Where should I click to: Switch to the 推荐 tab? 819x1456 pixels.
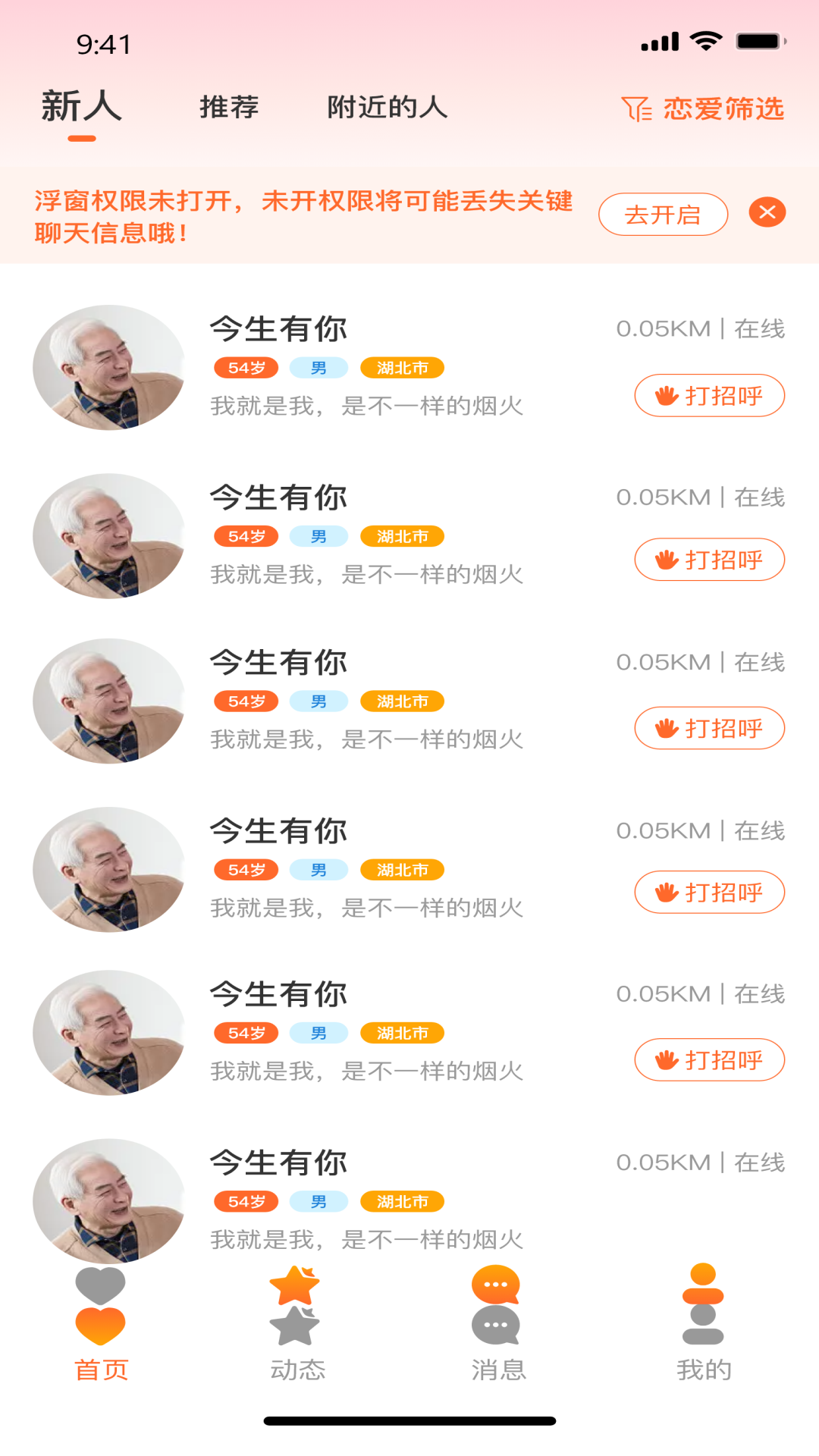click(228, 107)
